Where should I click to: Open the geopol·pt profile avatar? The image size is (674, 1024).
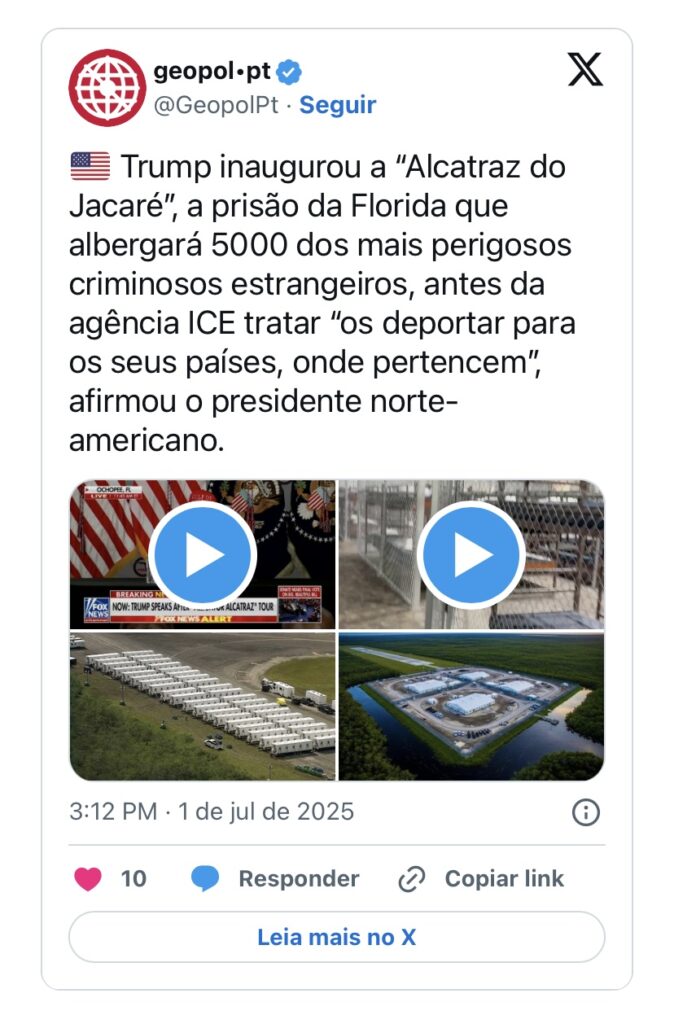point(107,88)
